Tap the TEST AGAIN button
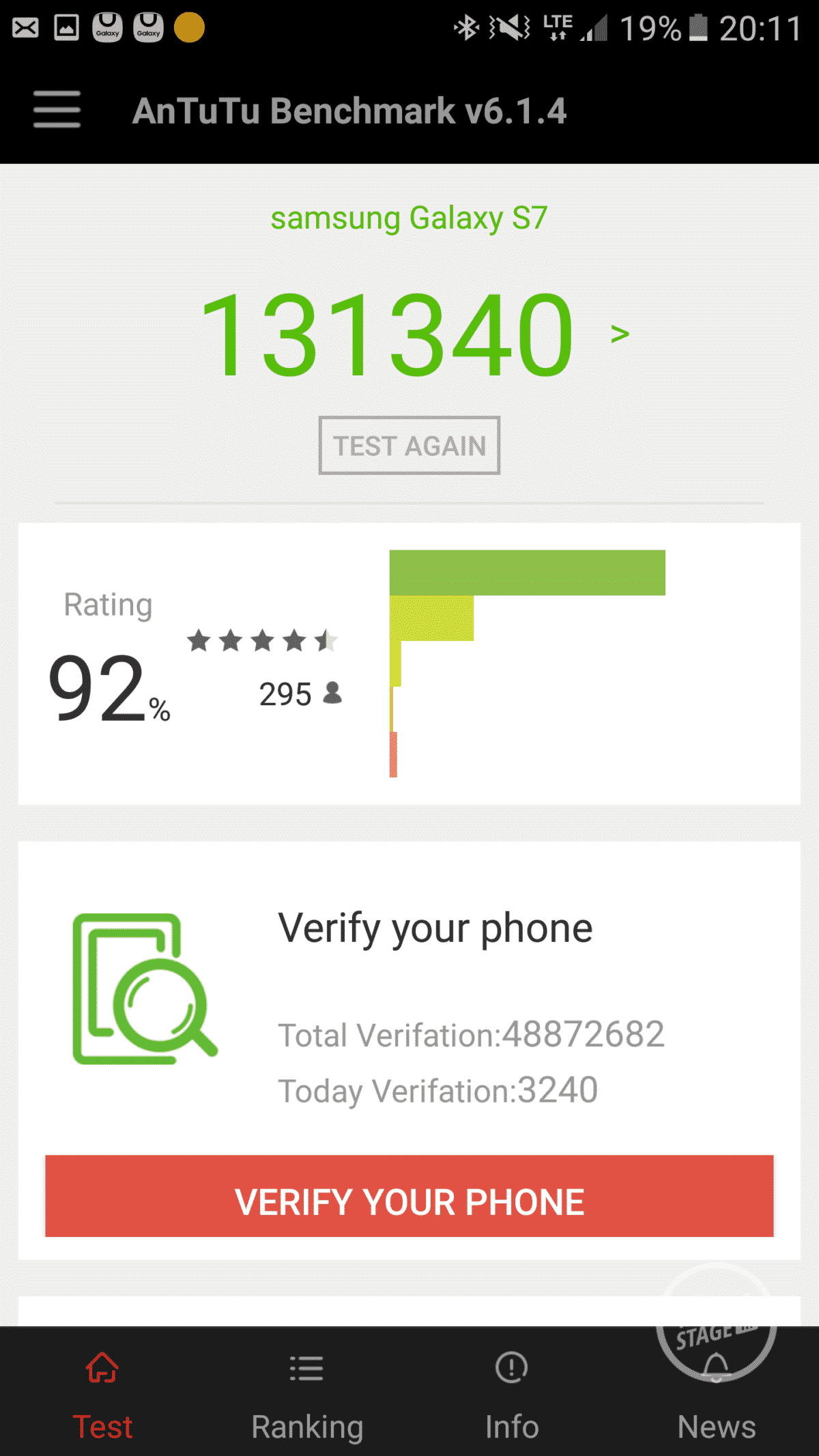 409,445
